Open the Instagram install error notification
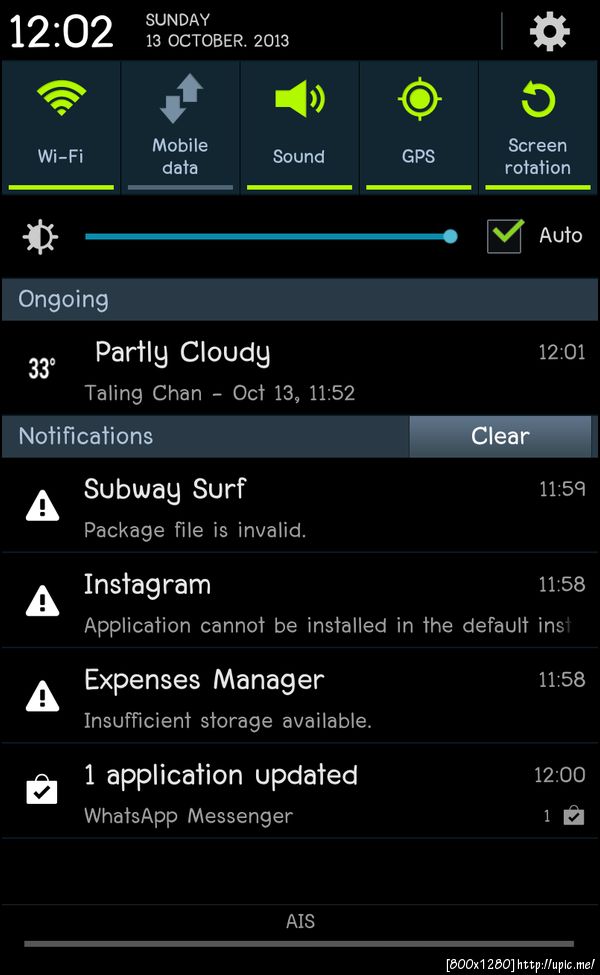 click(300, 602)
